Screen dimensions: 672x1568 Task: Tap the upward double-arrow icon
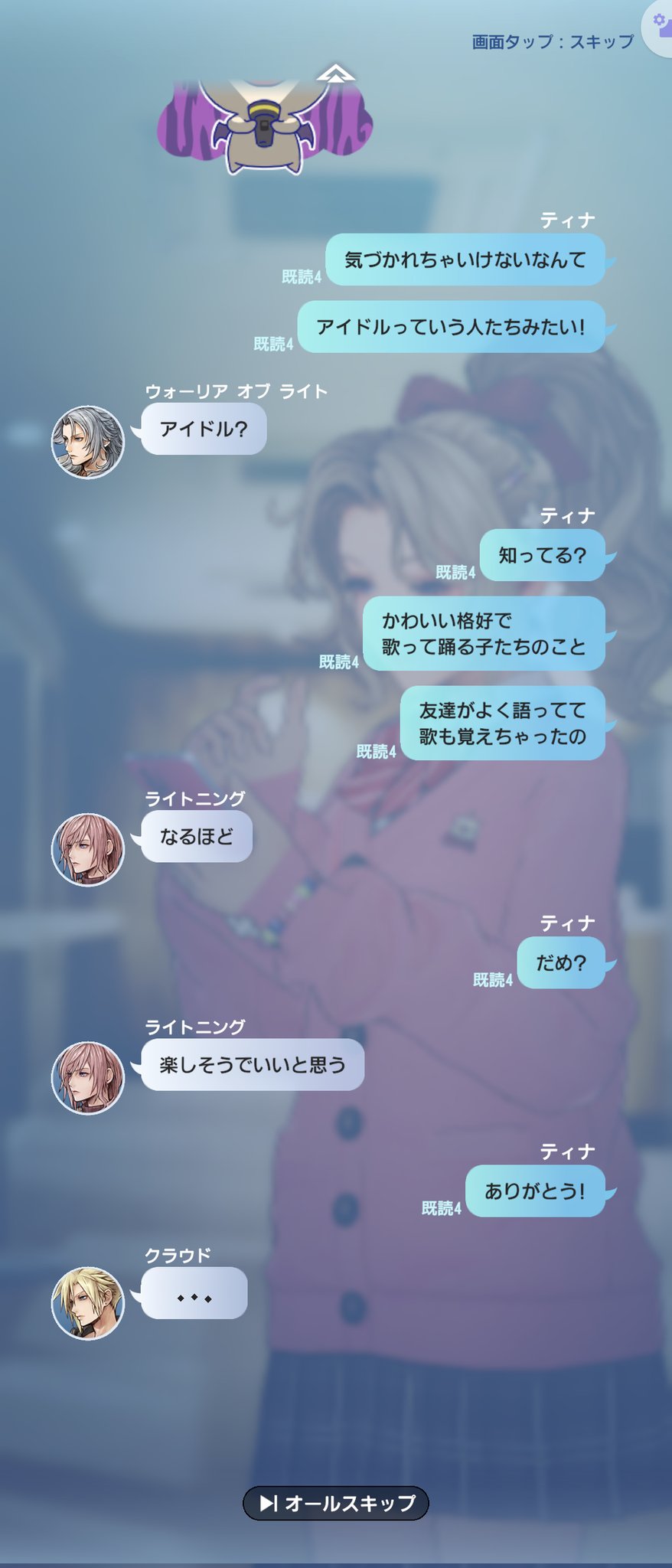click(x=335, y=73)
